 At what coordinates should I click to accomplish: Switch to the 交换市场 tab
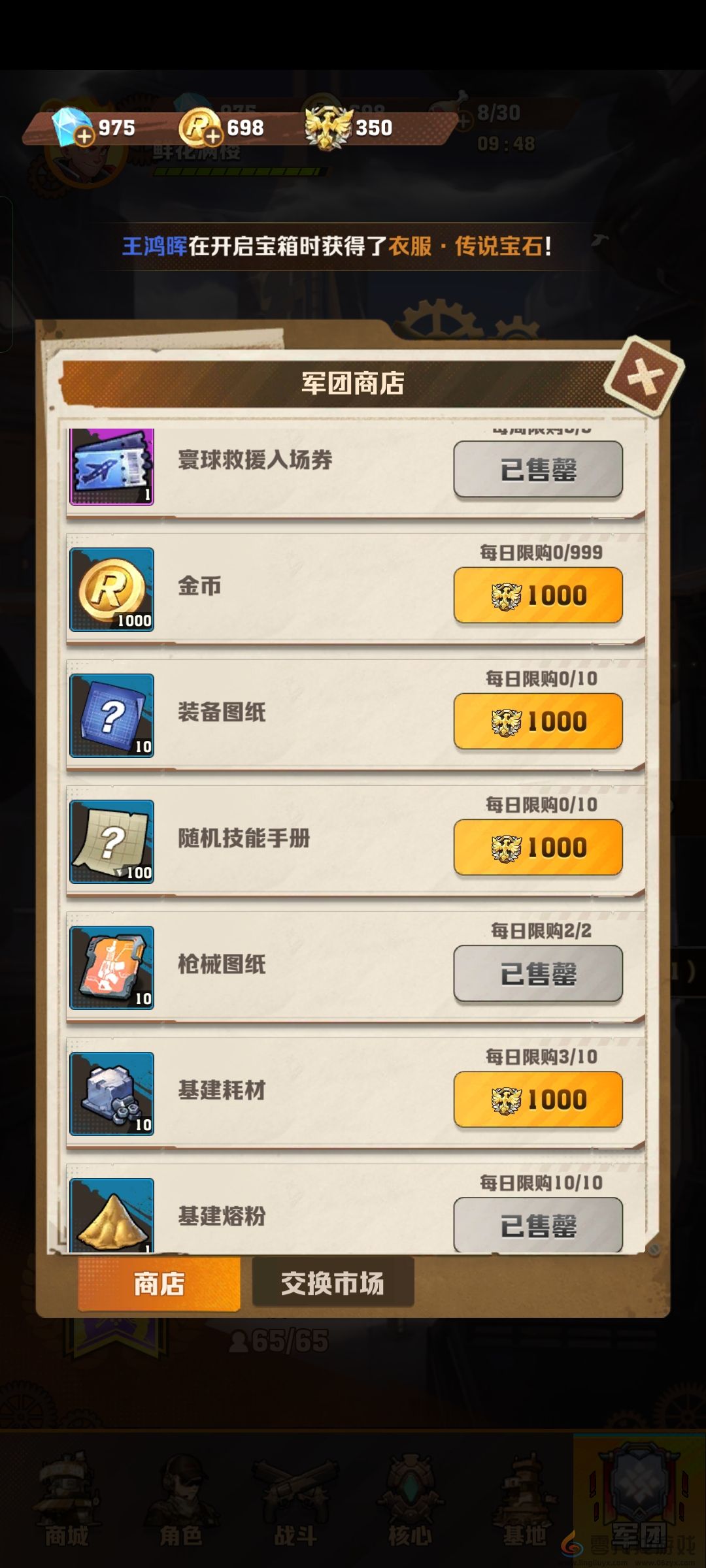point(333,1282)
